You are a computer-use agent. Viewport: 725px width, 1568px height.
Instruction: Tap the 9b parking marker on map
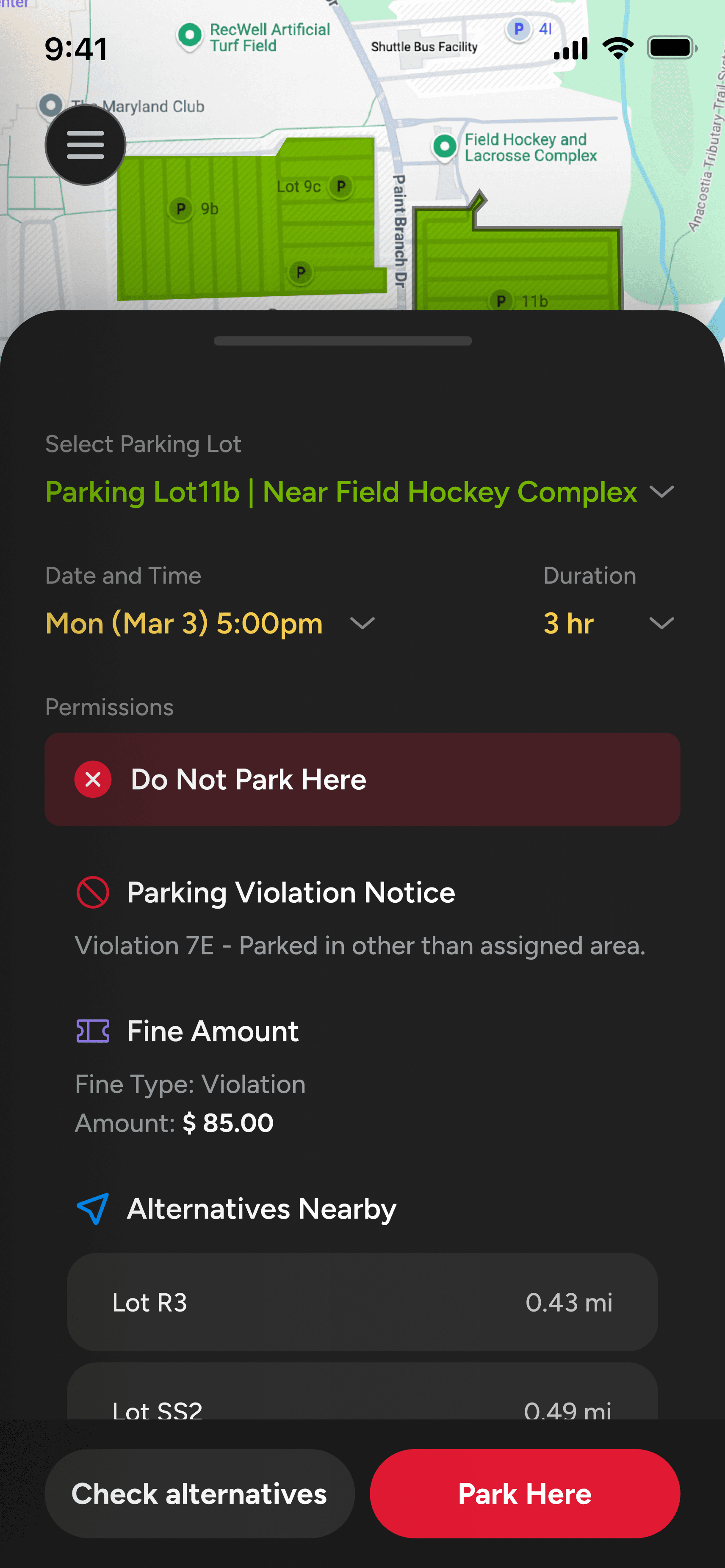coord(181,209)
